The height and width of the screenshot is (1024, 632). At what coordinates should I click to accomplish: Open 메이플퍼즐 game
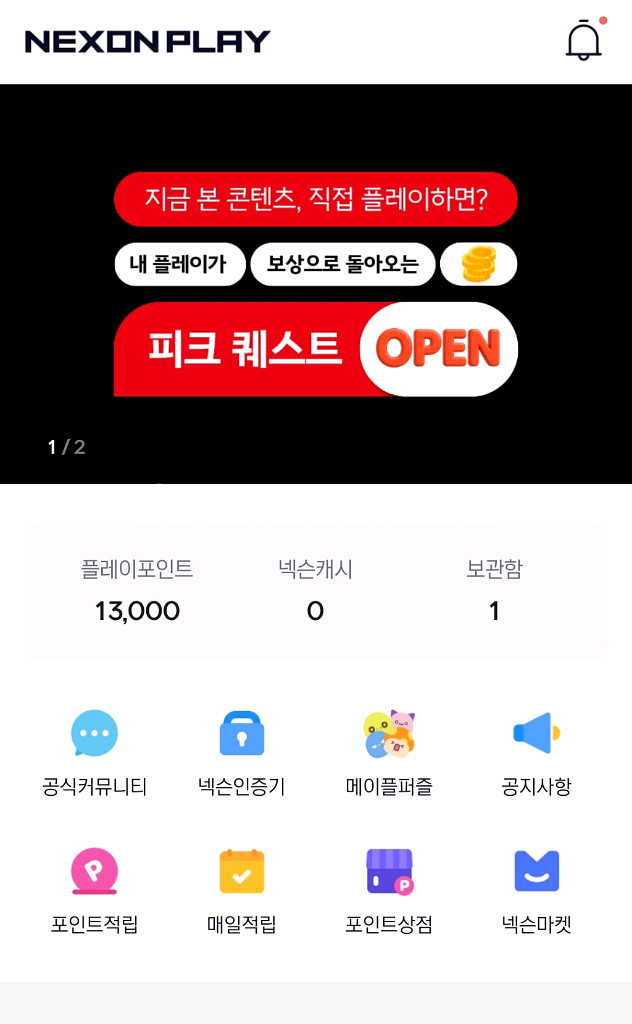click(389, 751)
